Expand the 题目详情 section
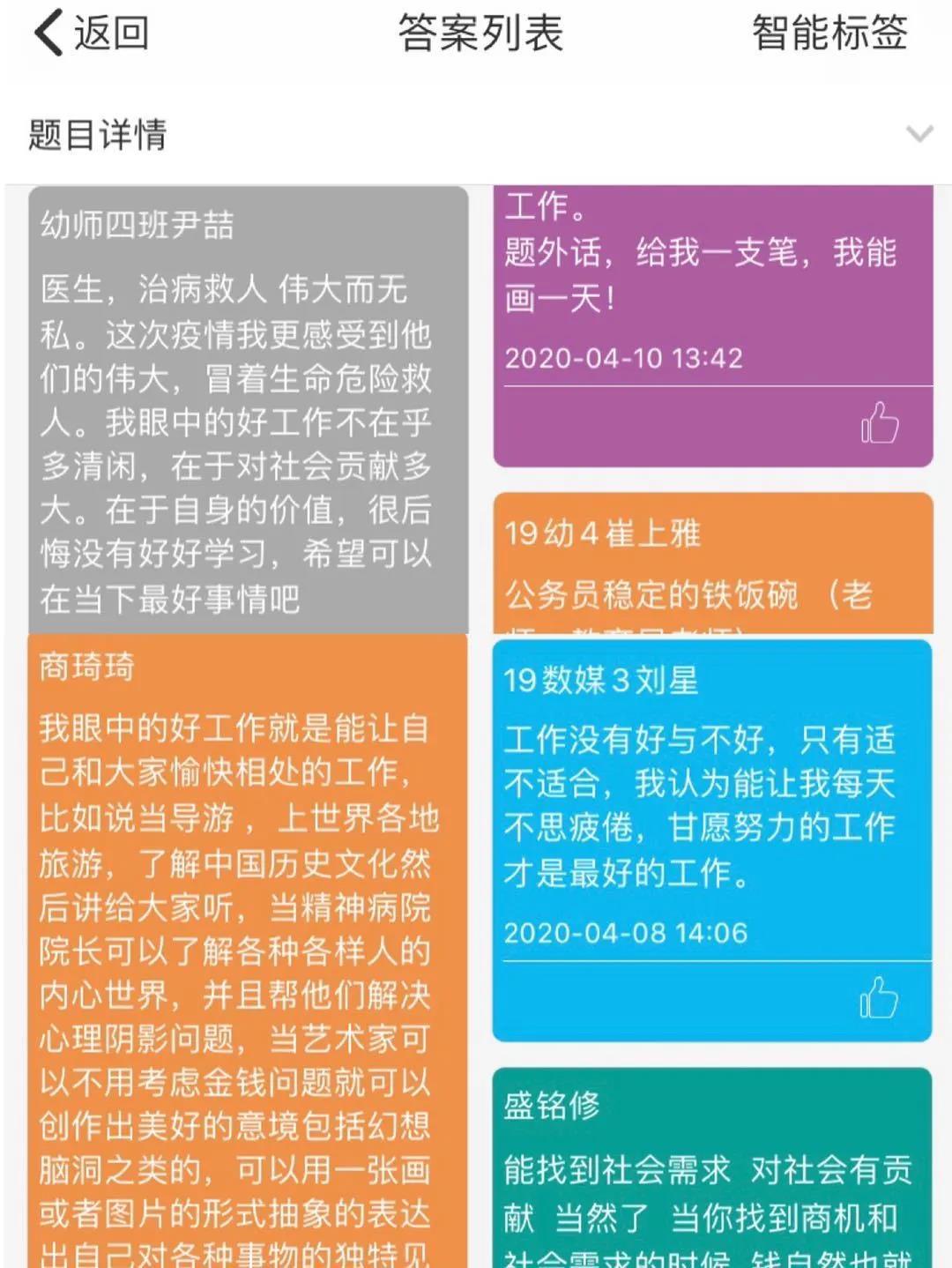 coord(919,135)
